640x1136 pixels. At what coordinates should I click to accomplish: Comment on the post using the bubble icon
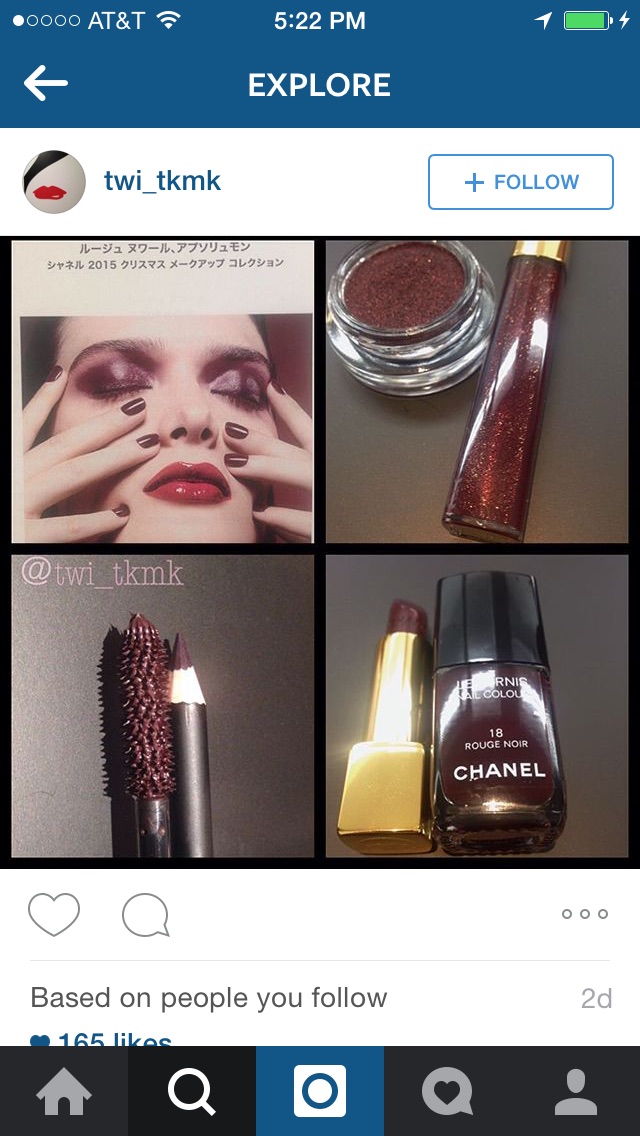(146, 915)
